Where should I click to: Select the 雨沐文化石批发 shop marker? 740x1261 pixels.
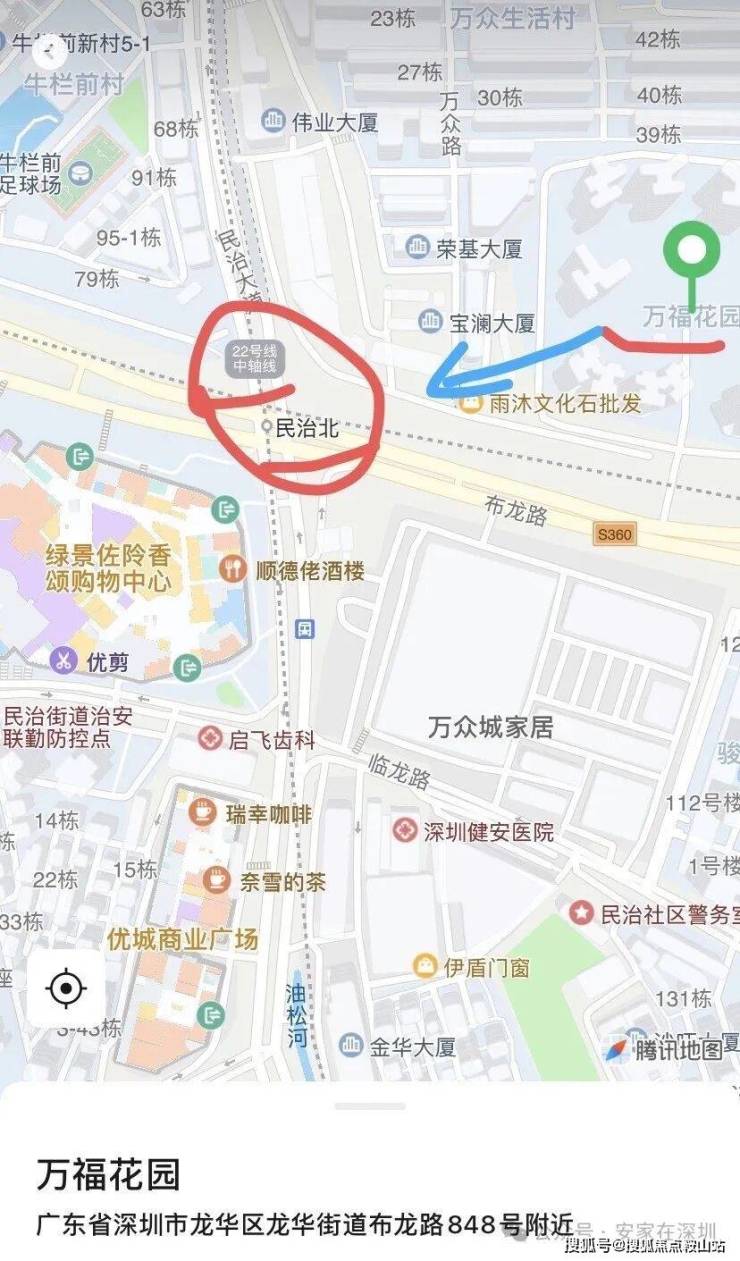(x=468, y=402)
